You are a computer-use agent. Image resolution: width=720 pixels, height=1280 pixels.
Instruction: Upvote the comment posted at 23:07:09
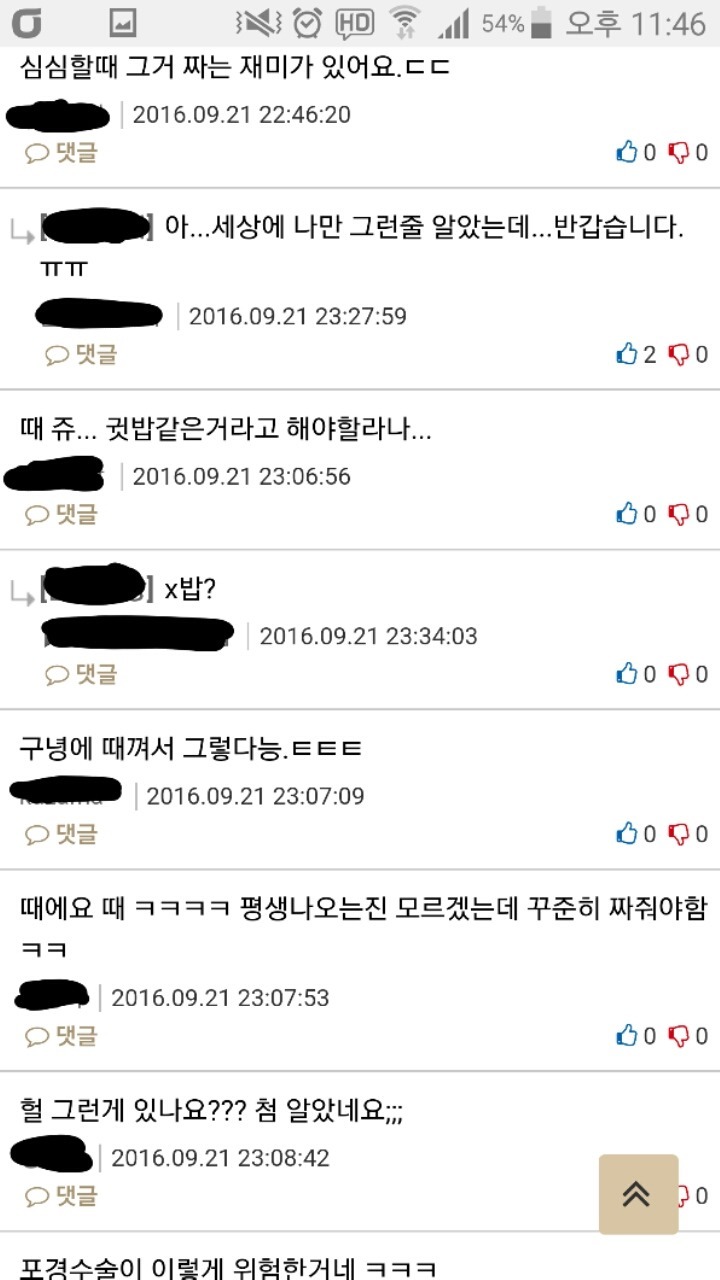[628, 834]
